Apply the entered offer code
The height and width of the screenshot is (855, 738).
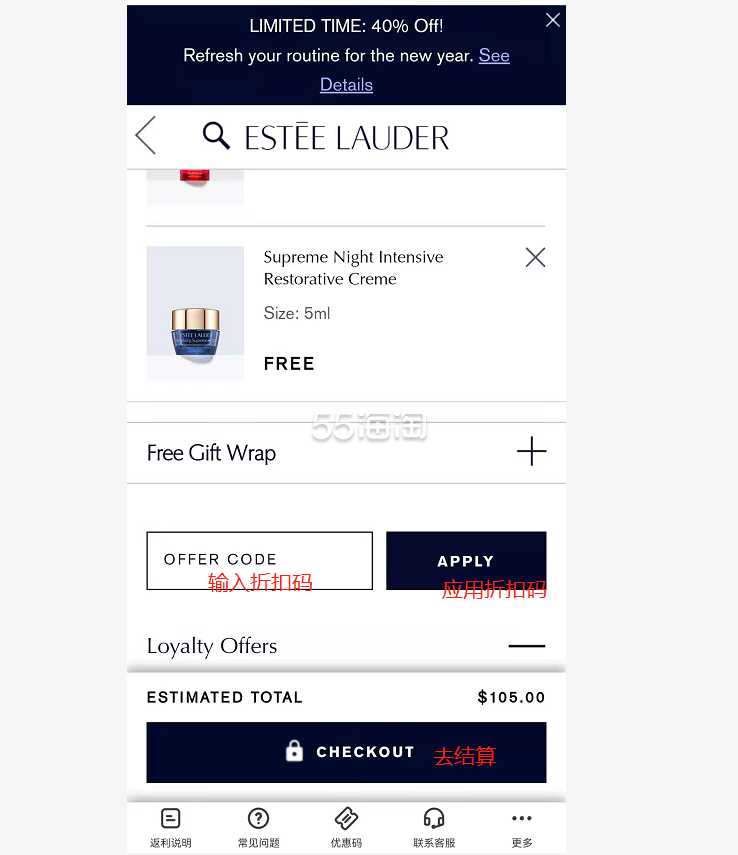click(465, 560)
